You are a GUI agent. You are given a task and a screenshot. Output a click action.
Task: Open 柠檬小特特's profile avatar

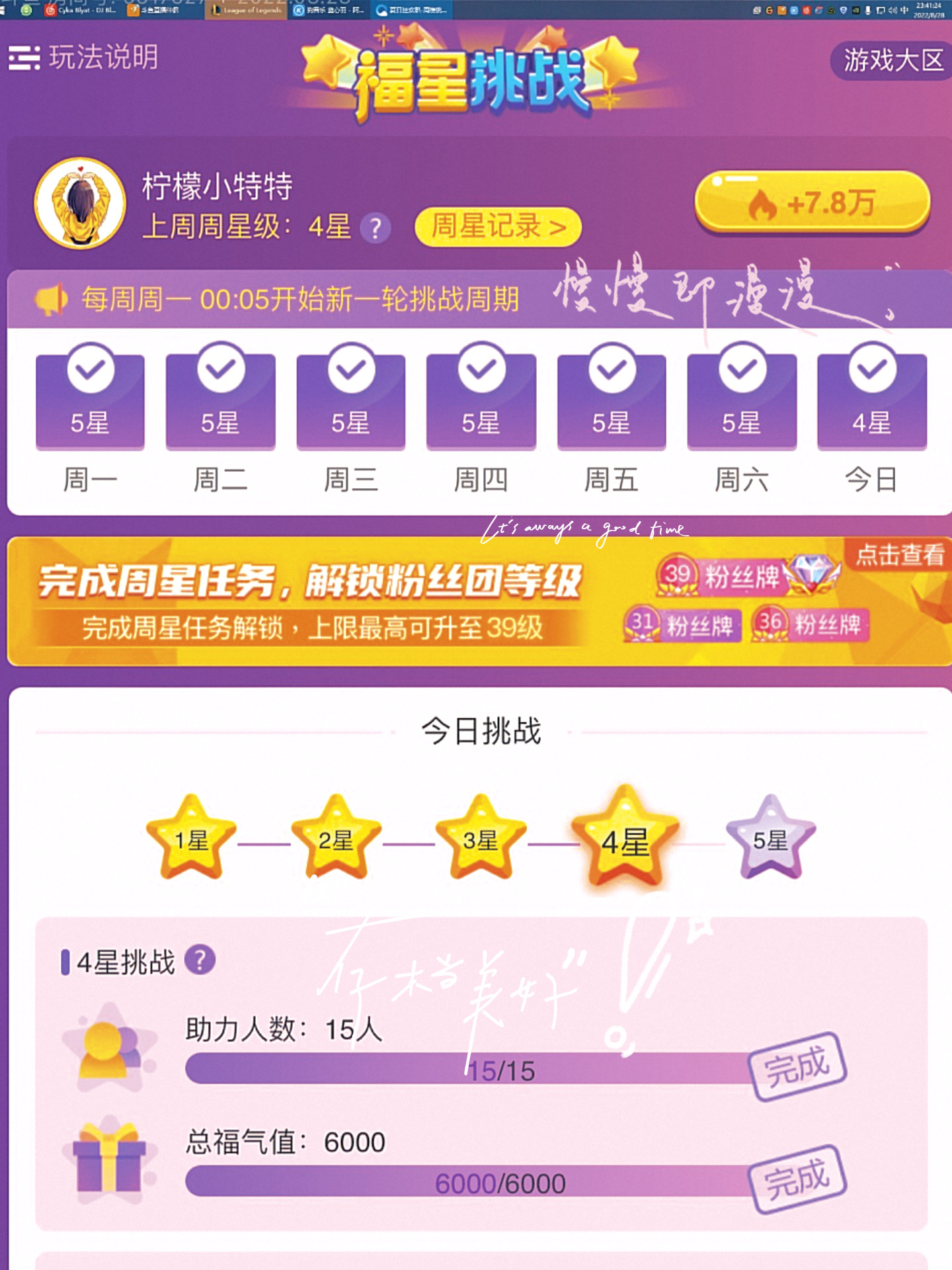(80, 203)
